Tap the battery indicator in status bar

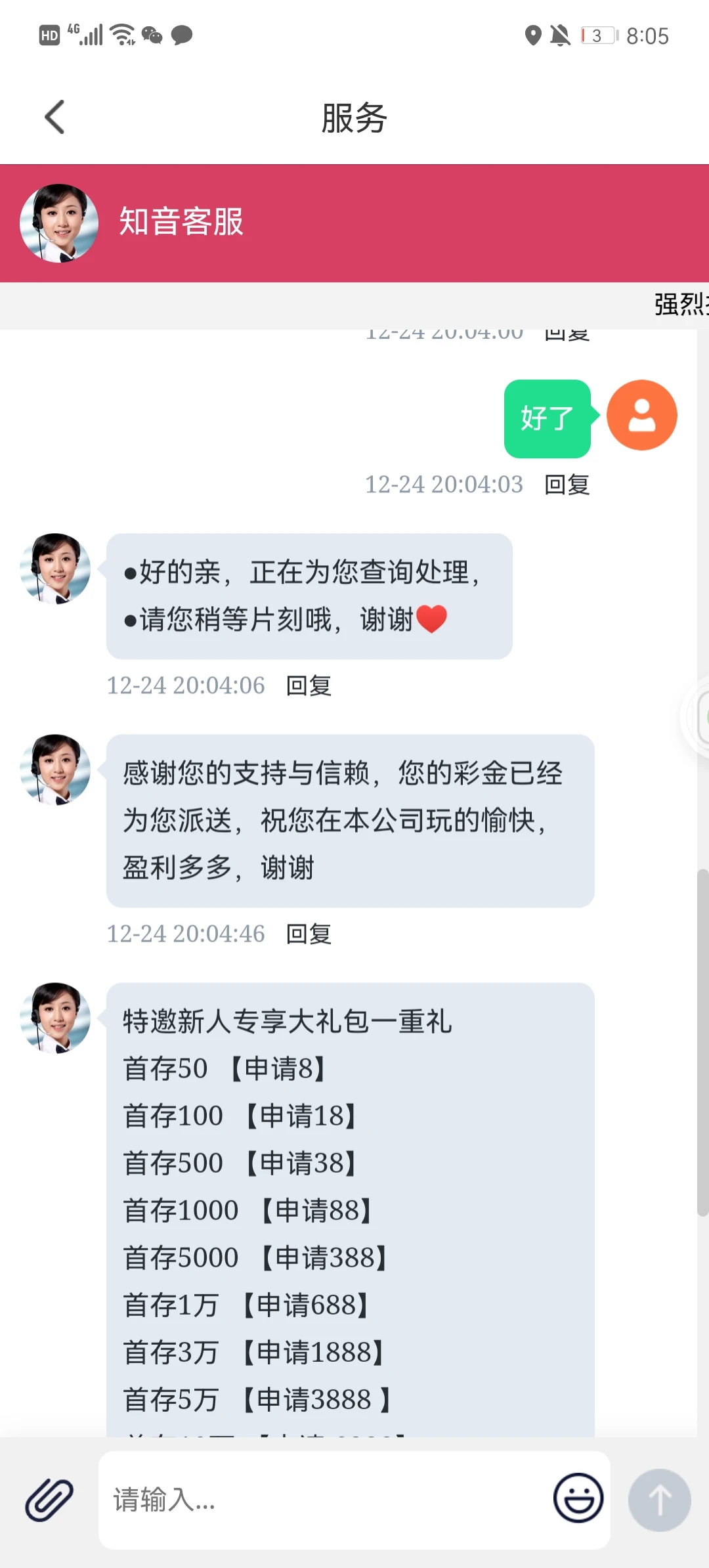click(x=599, y=35)
